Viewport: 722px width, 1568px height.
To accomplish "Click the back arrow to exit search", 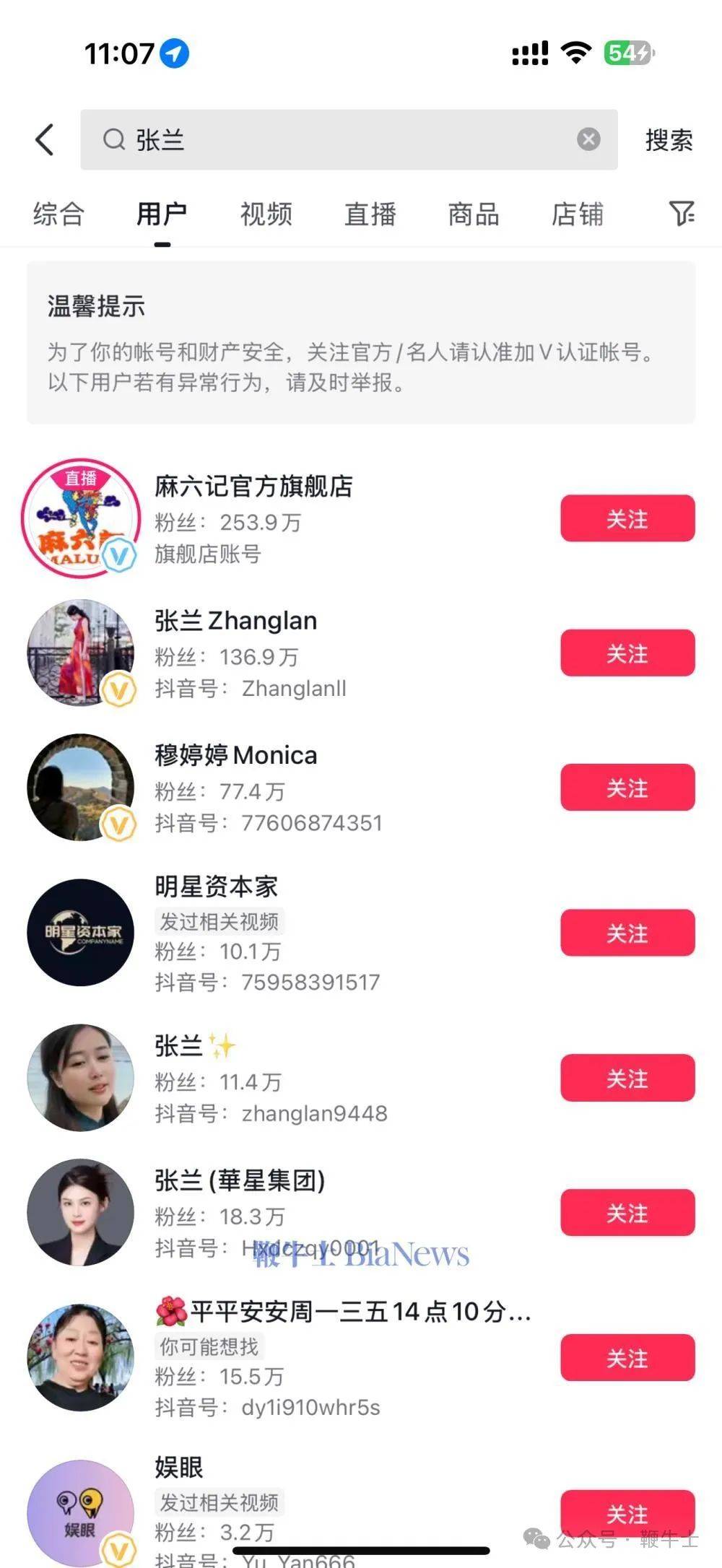I will pyautogui.click(x=45, y=140).
